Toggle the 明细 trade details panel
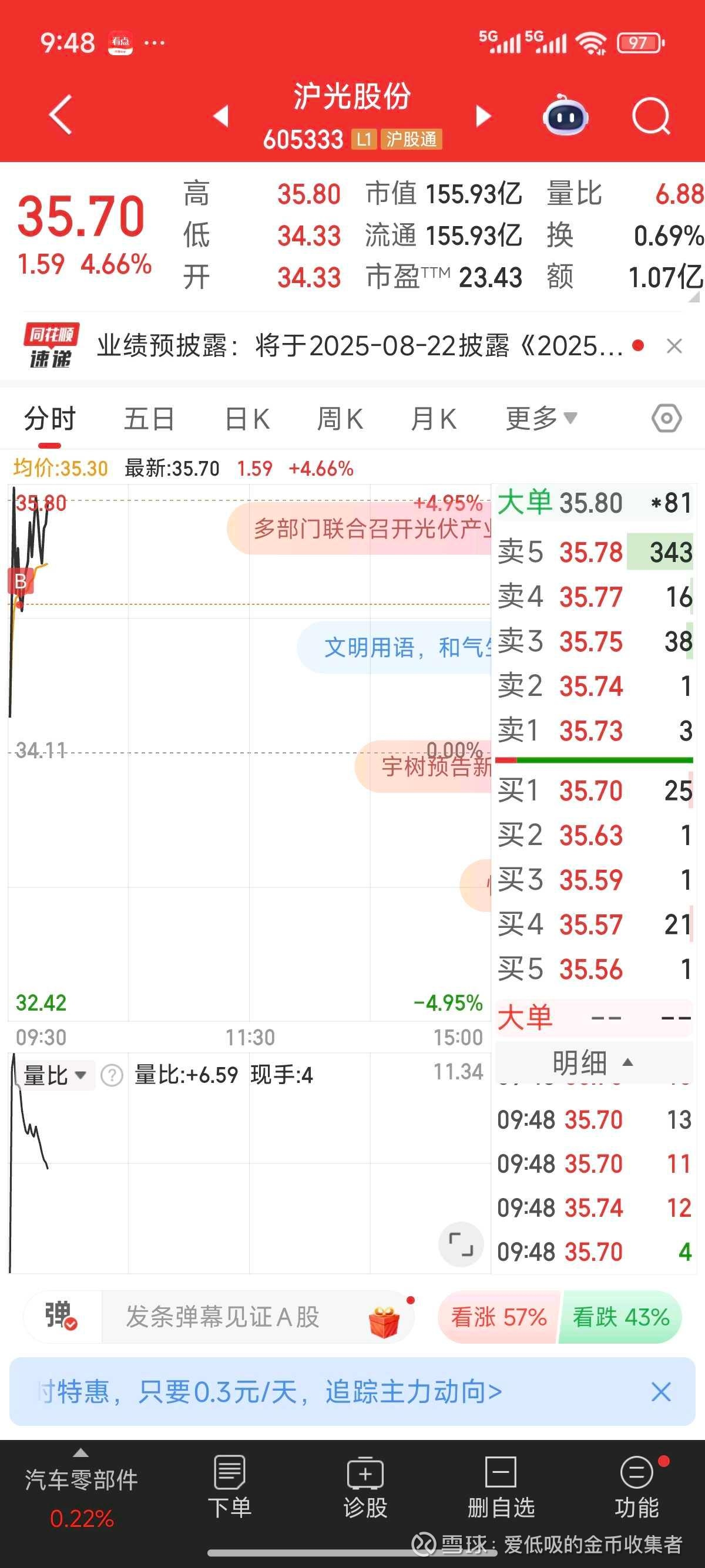This screenshot has height=1568, width=705. [x=593, y=1062]
